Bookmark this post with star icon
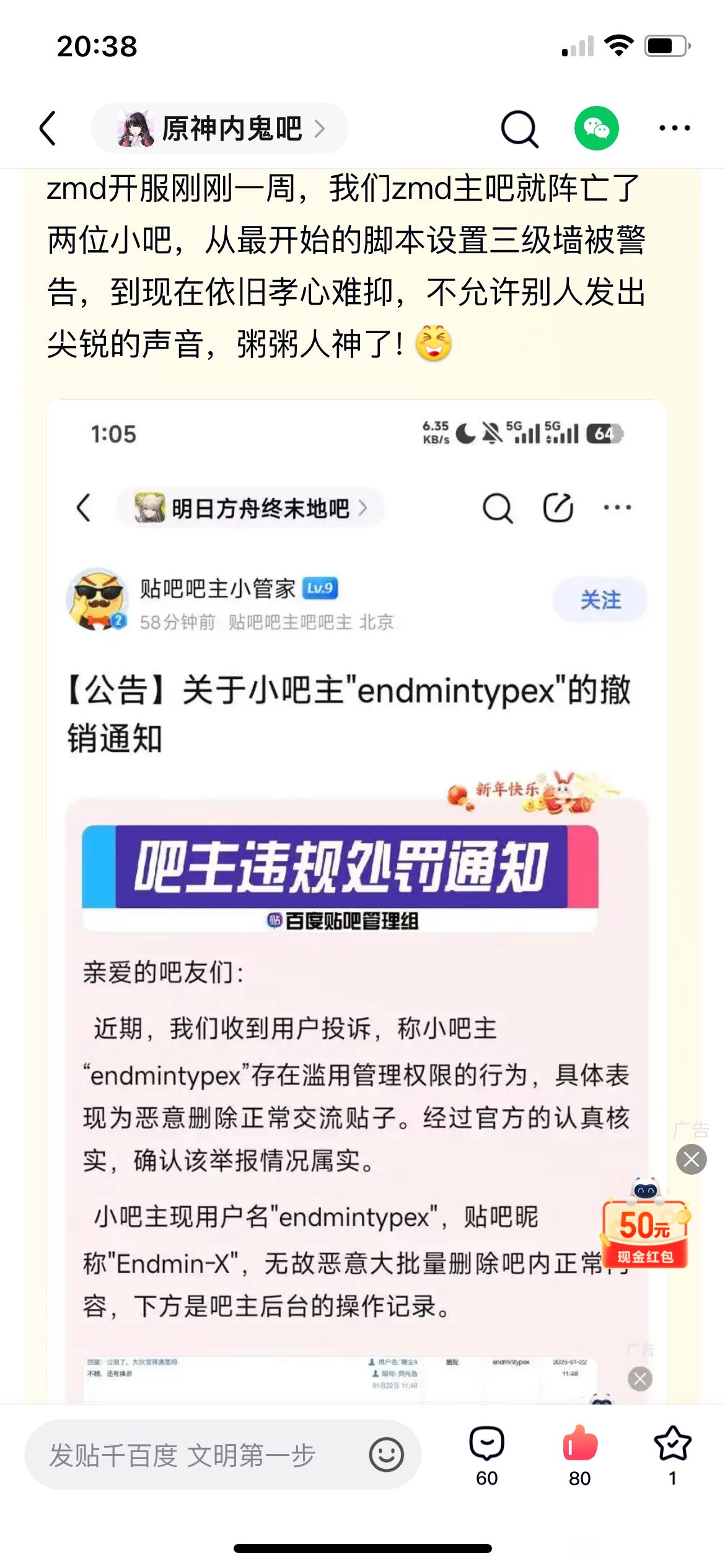This screenshot has width=725, height=1568. coord(673,1456)
